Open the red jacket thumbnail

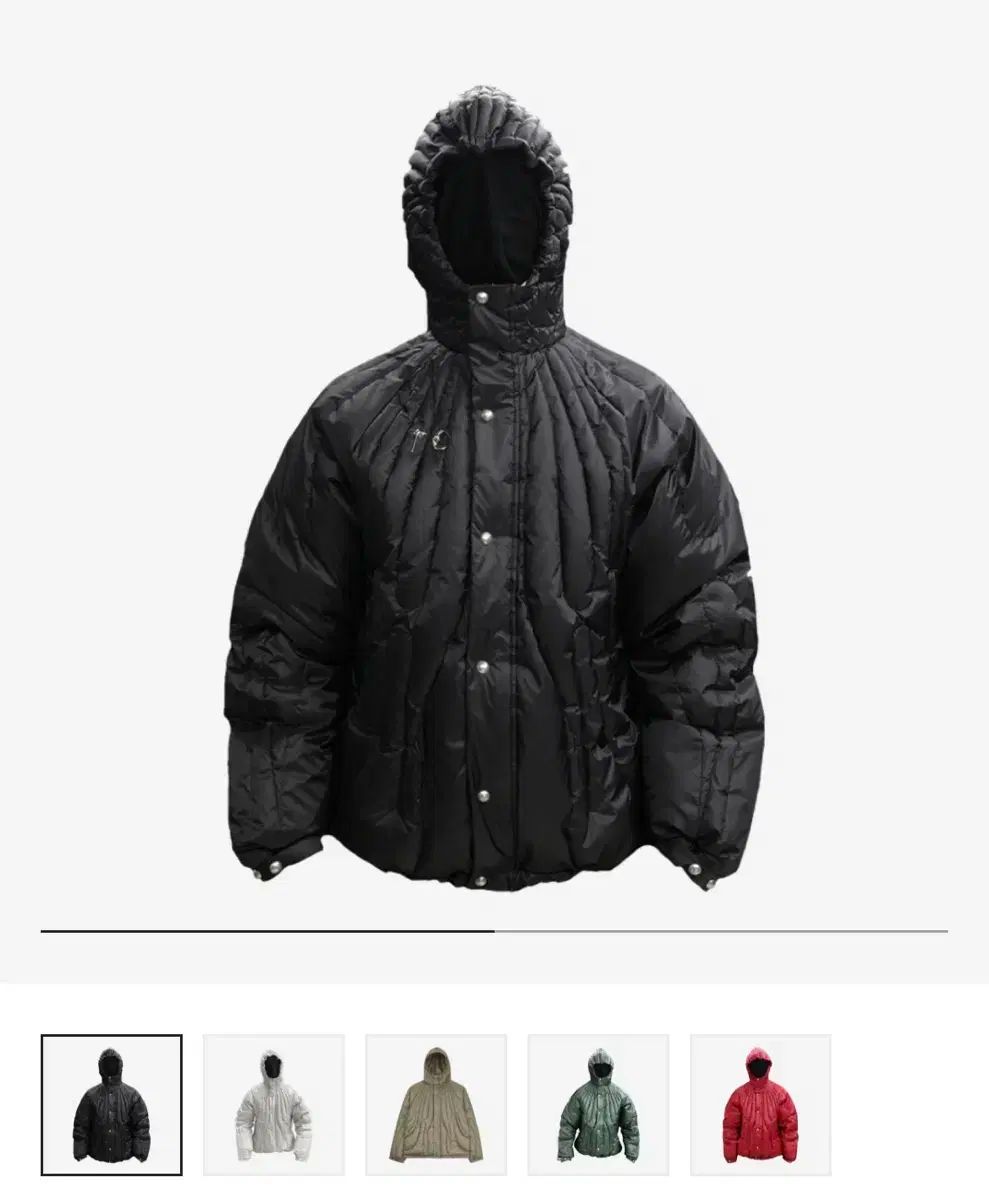coord(760,1104)
